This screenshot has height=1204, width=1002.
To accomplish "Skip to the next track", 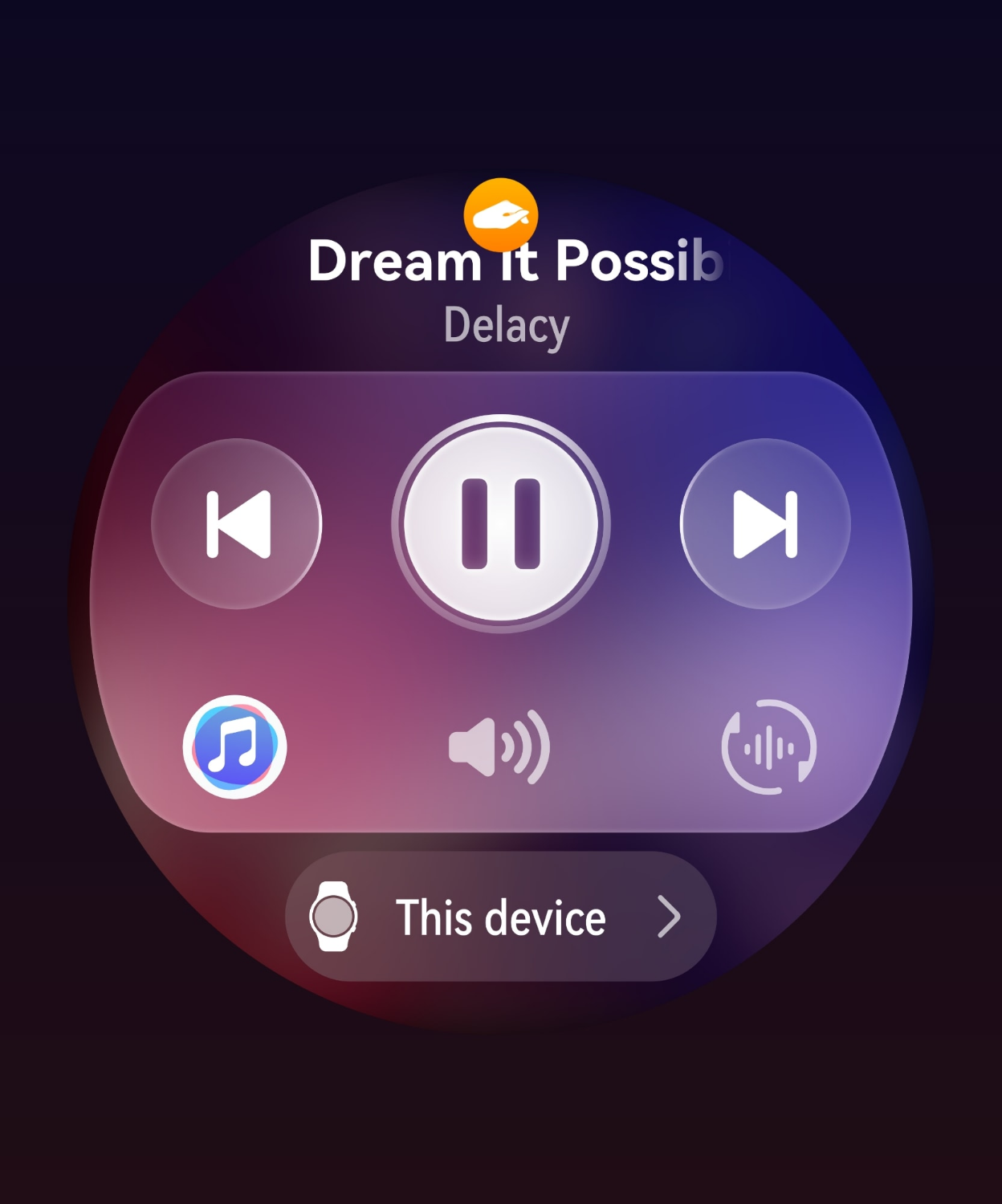I will [x=767, y=523].
